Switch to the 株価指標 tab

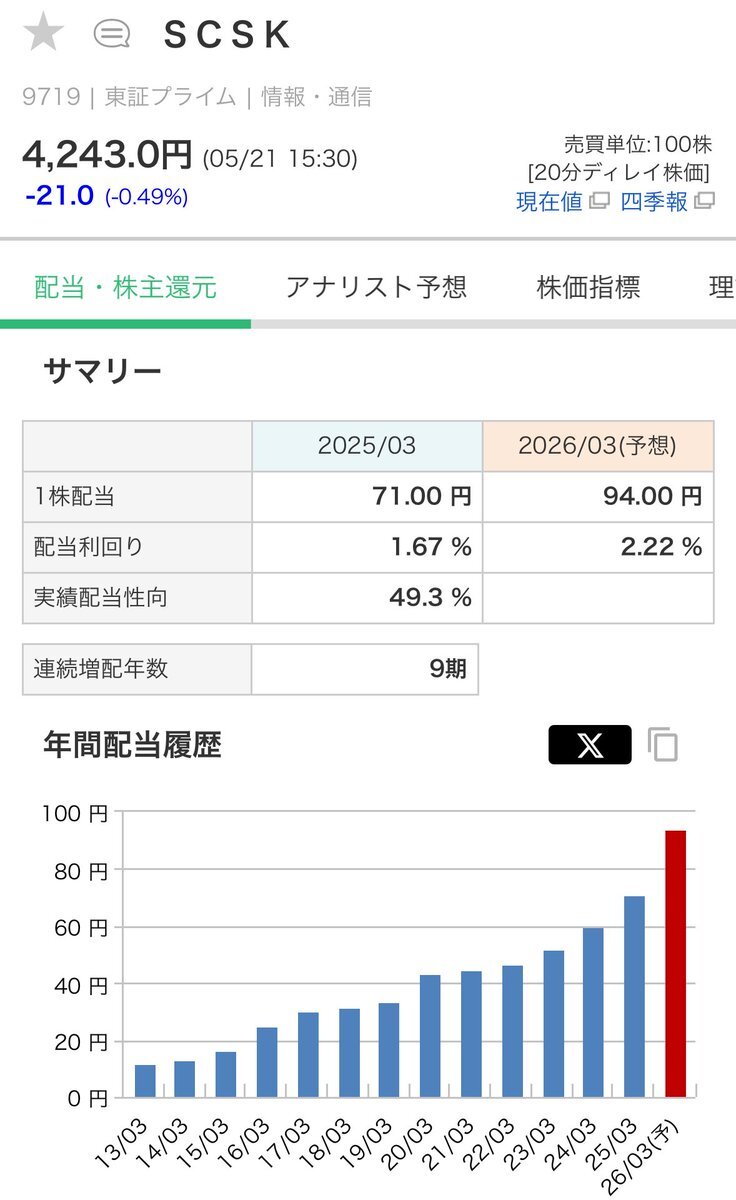pos(588,288)
